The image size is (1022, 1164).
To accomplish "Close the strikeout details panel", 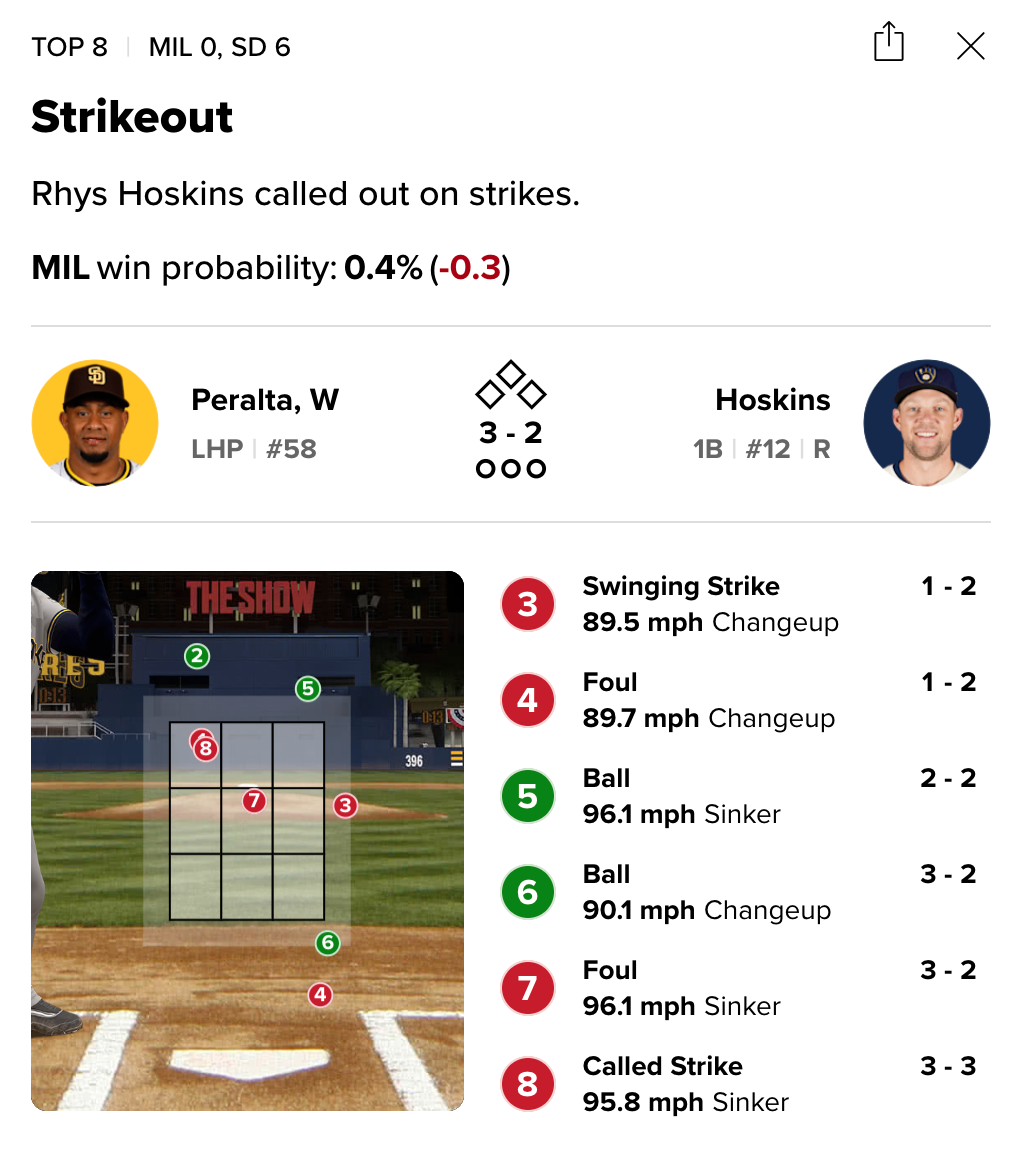I will coord(970,46).
